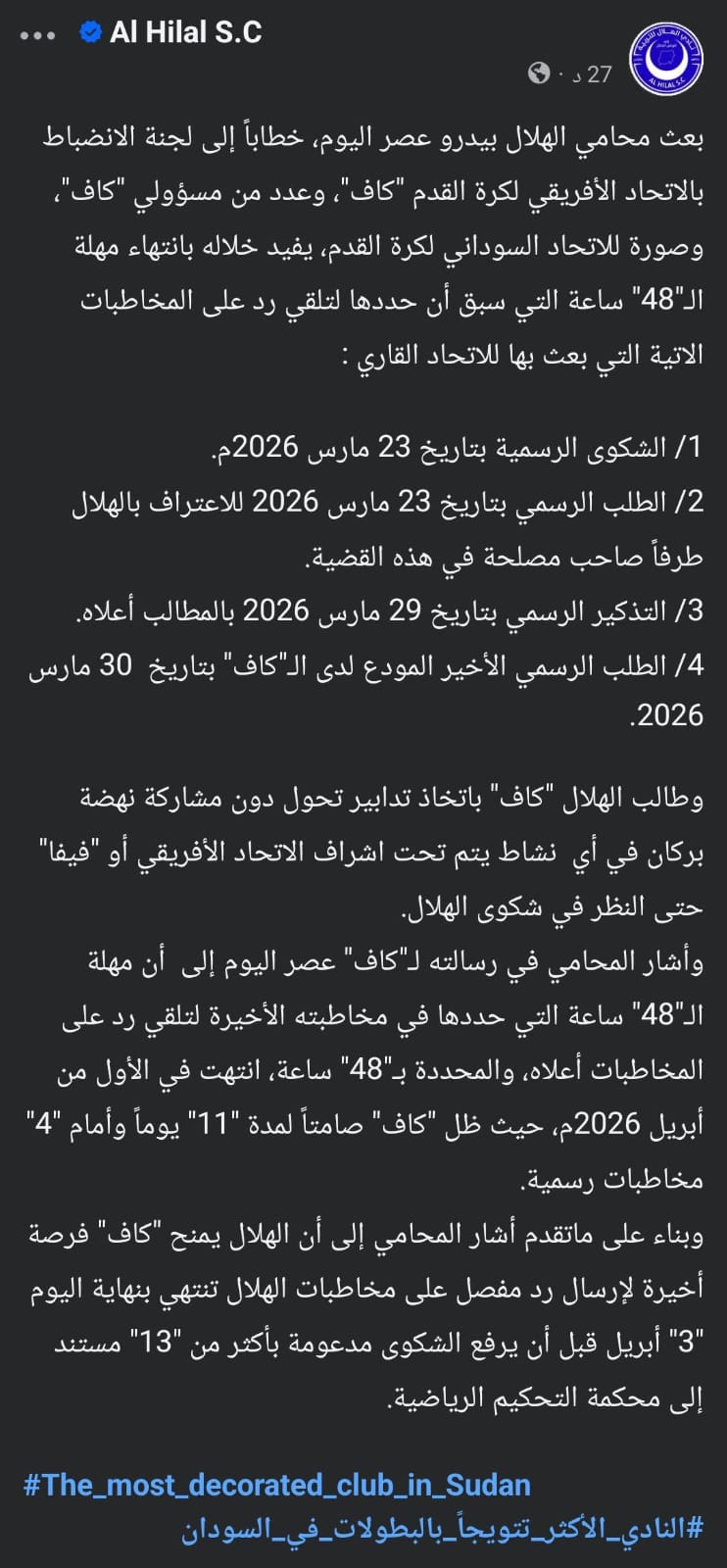Open the Arabic hashtag about Sudan championships
Screen dimensions: 727x1568
coord(442,1529)
